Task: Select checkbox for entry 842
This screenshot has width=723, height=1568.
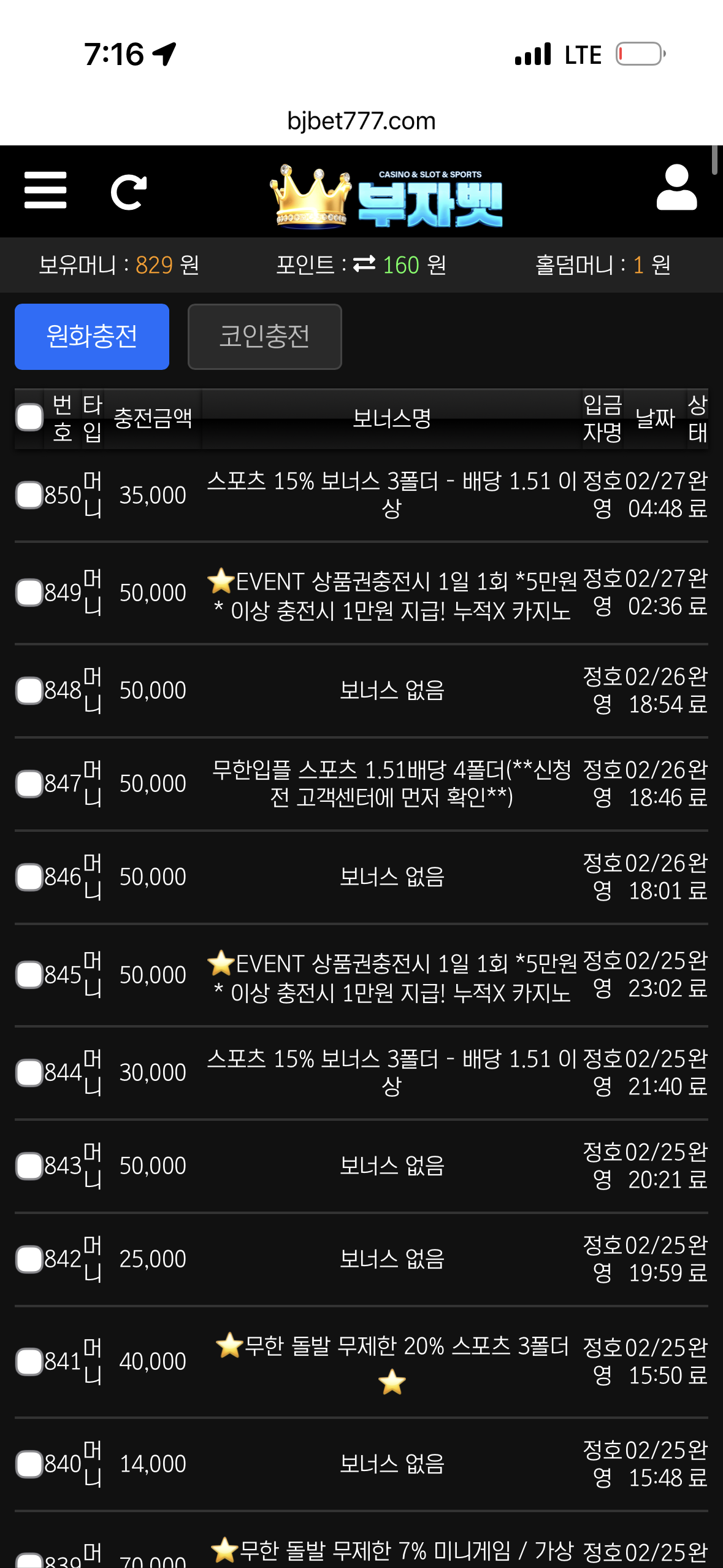Action: point(29,1259)
